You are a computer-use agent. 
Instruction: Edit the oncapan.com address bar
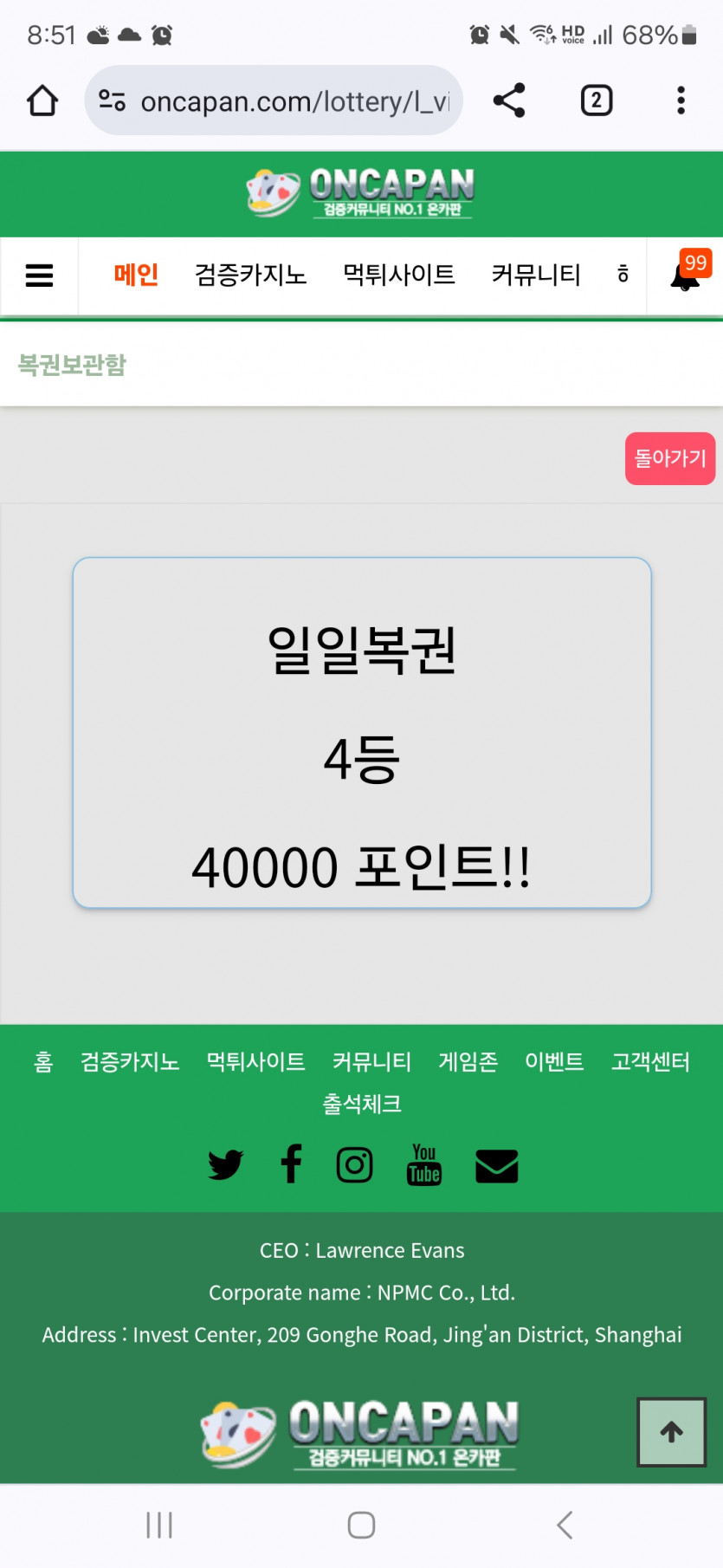point(286,101)
